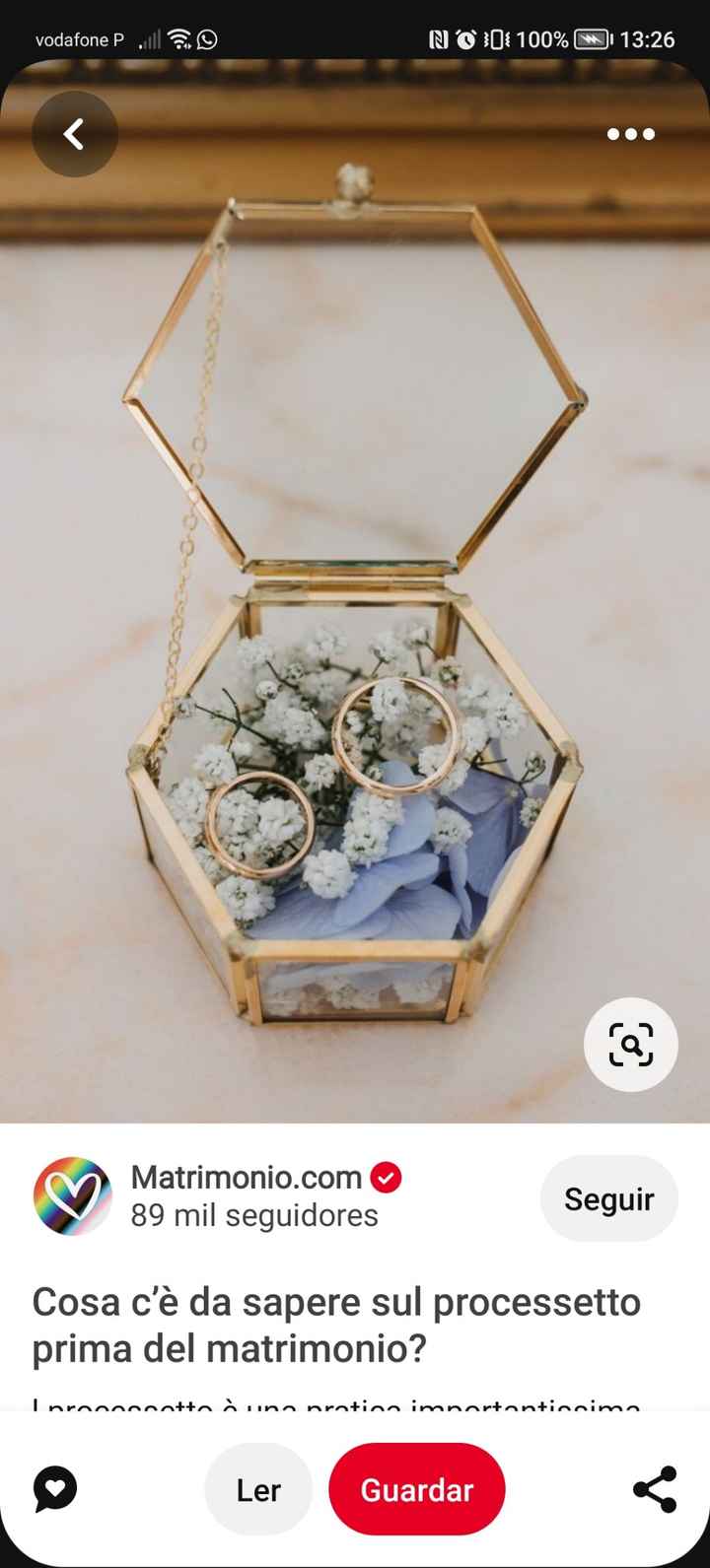Screen dimensions: 710x1568
Task: Tap Ler to read the article
Action: pyautogui.click(x=258, y=1489)
